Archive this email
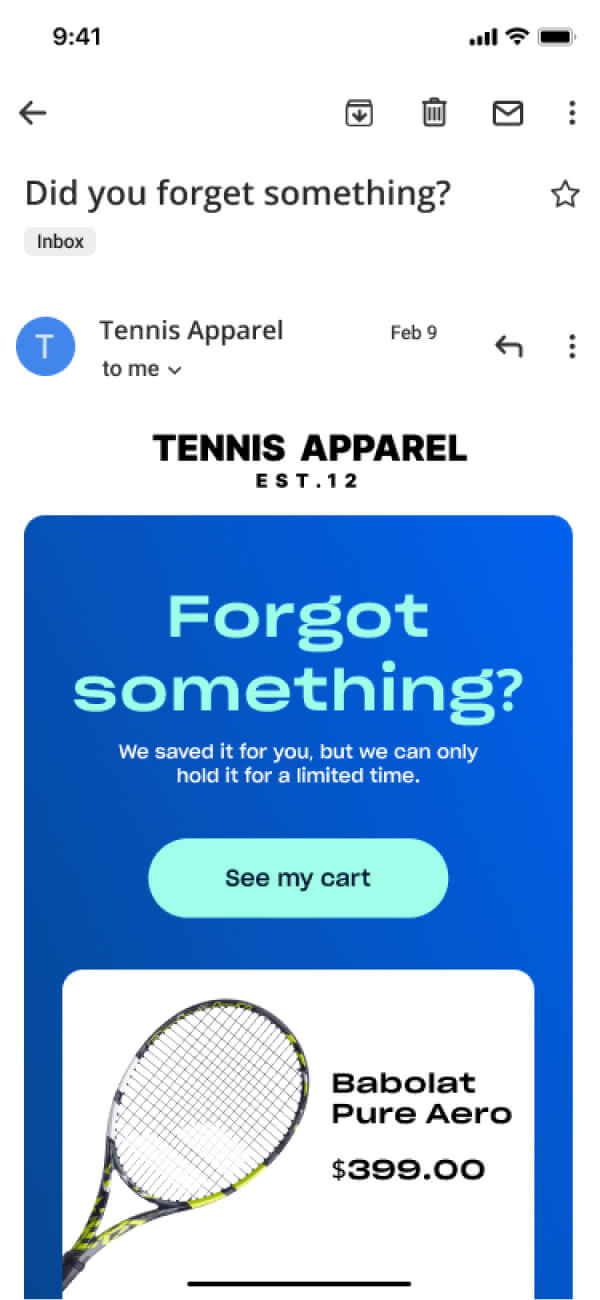This screenshot has height=1300, width=600. tap(358, 113)
